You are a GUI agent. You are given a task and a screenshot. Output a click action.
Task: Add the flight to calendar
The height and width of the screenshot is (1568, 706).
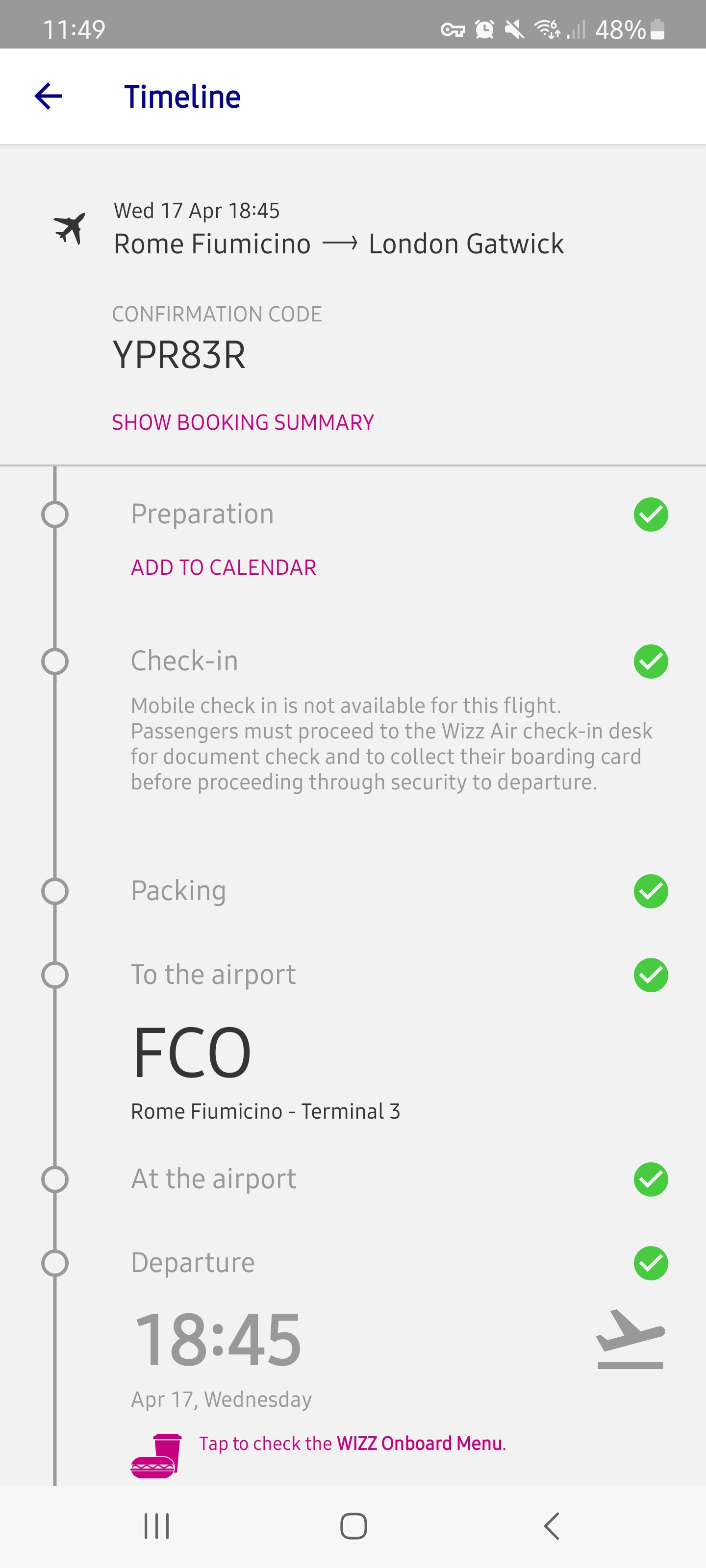click(x=224, y=567)
